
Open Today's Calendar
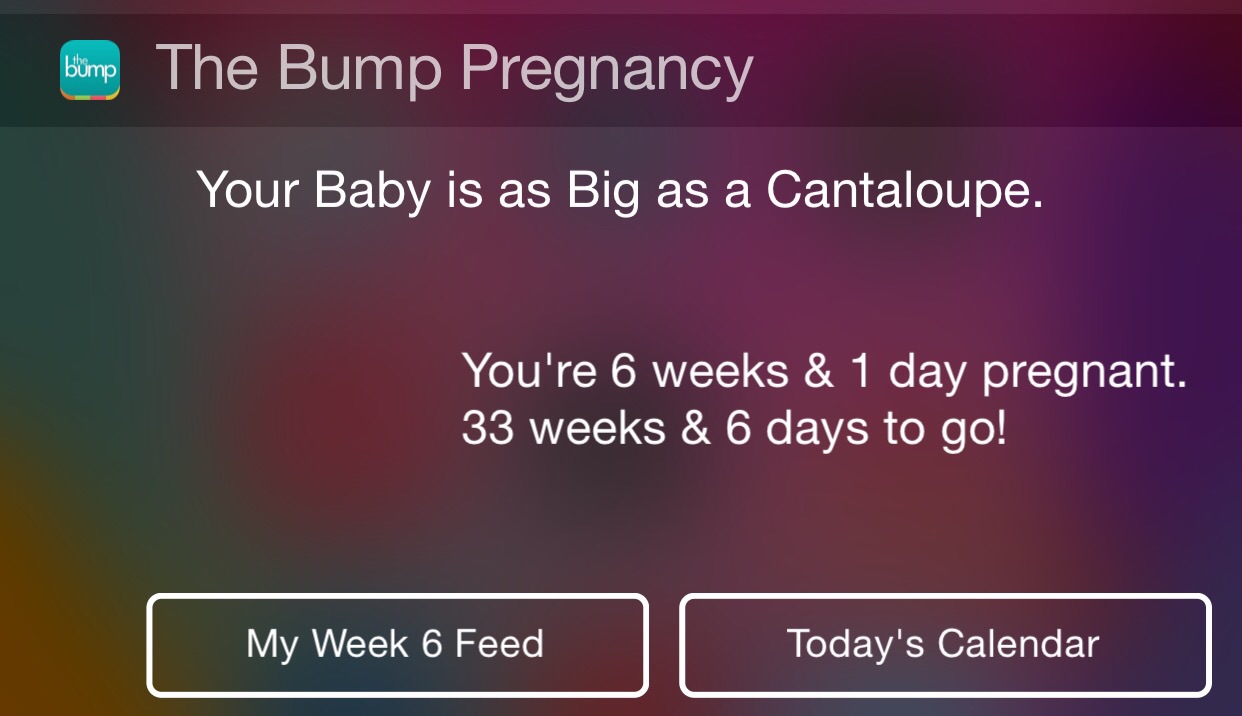(x=944, y=644)
